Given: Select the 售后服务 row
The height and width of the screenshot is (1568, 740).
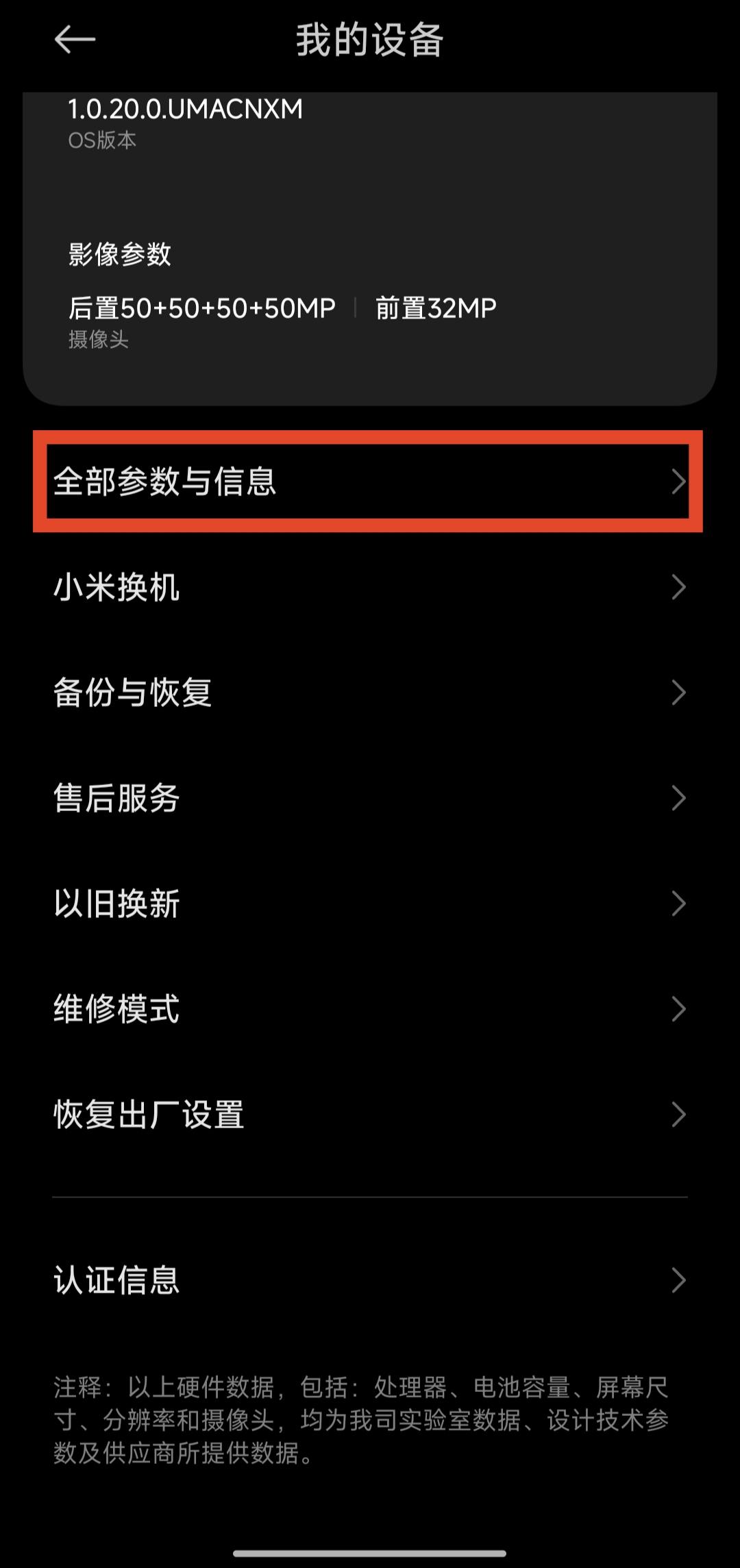Looking at the screenshot, I should pos(370,798).
